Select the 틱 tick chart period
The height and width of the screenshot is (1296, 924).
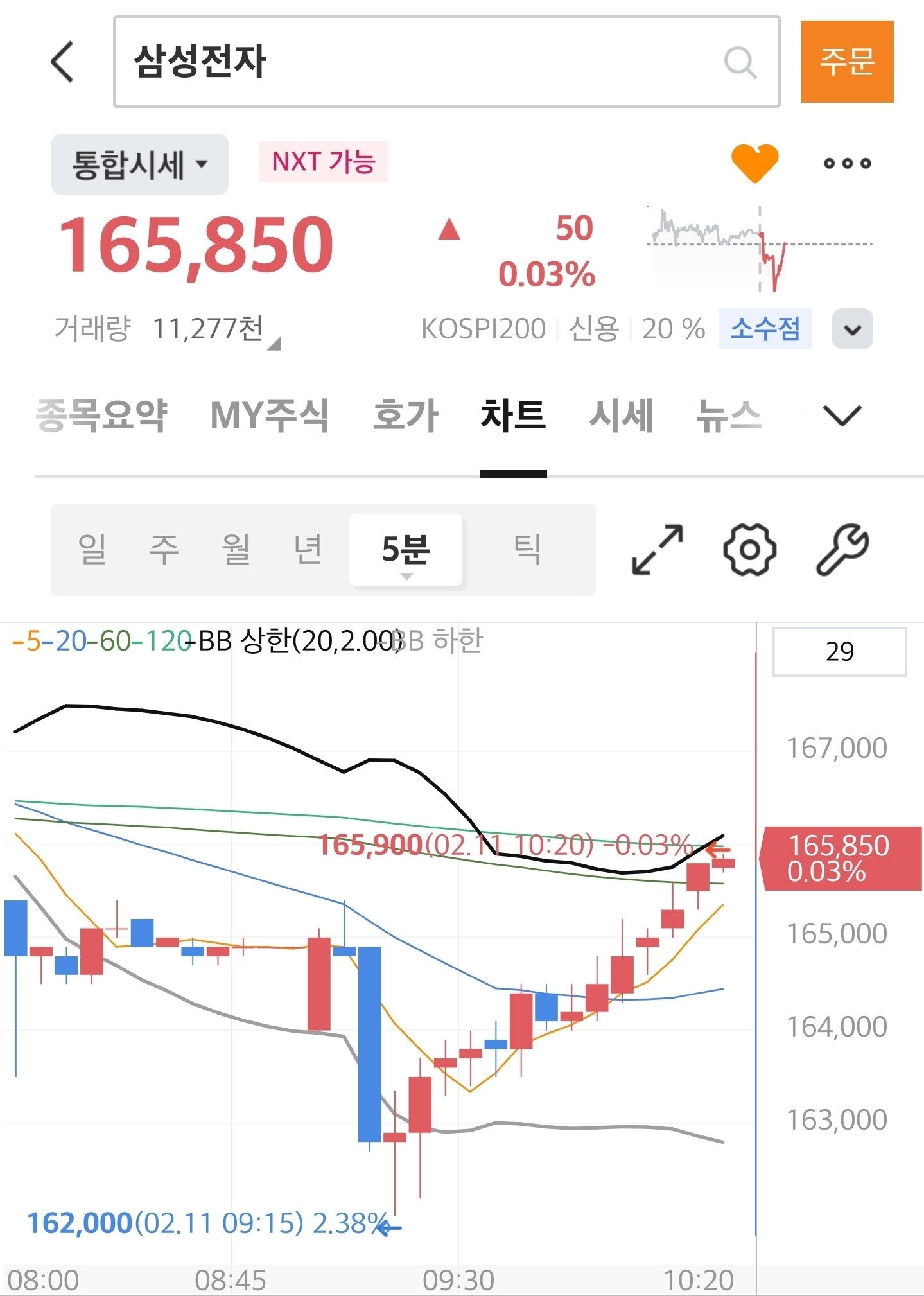point(527,550)
